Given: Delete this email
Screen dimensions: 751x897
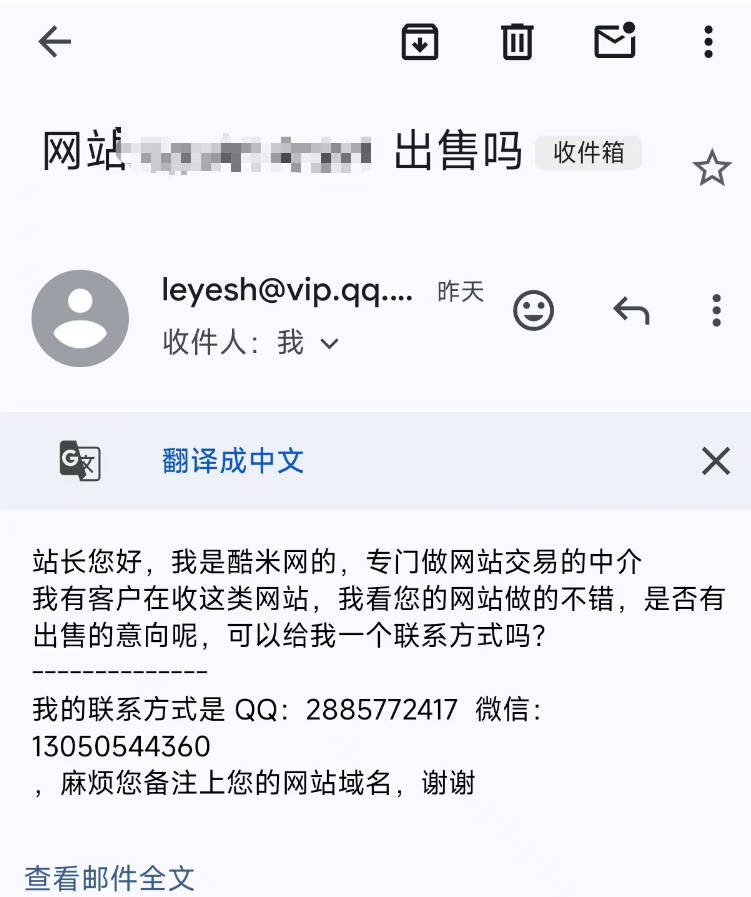Looking at the screenshot, I should (516, 42).
